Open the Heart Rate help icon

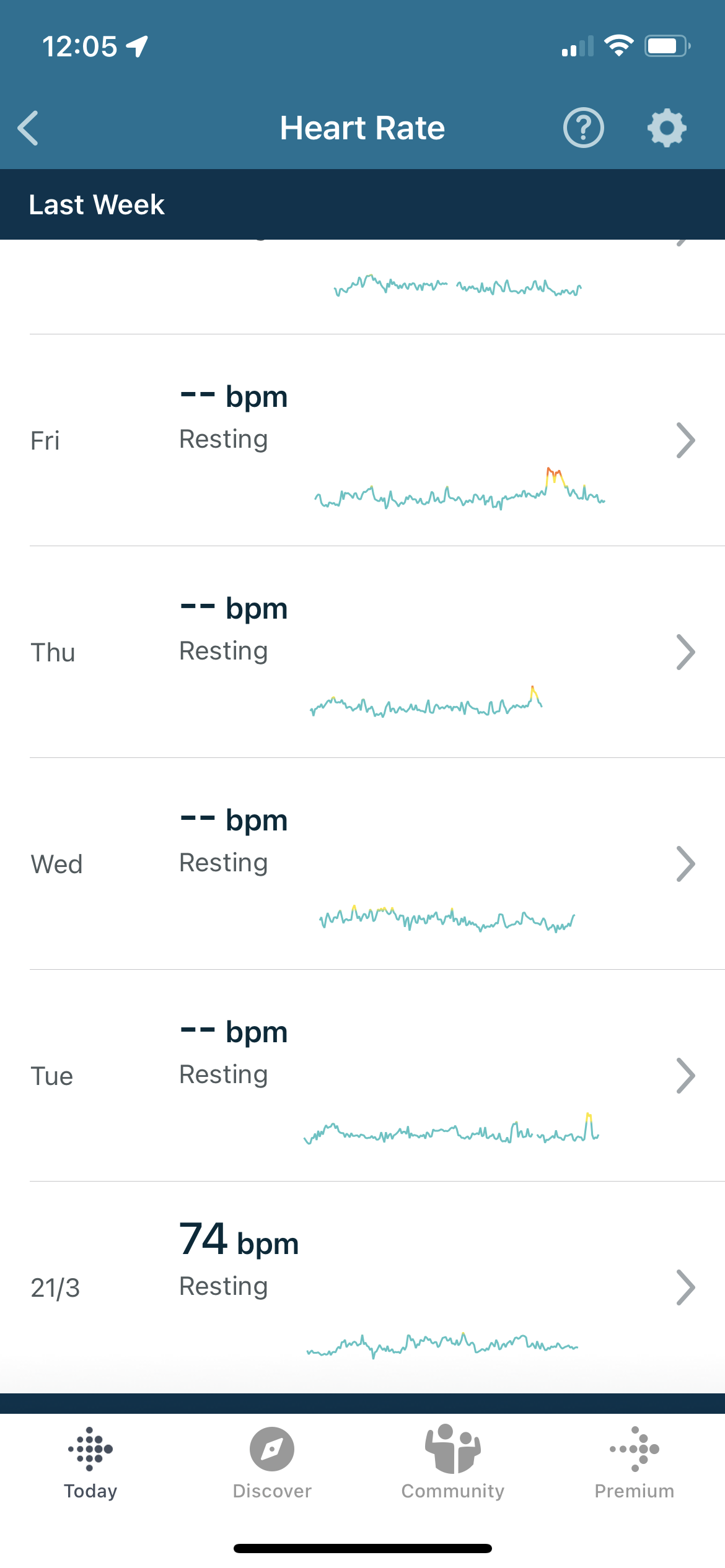[583, 128]
